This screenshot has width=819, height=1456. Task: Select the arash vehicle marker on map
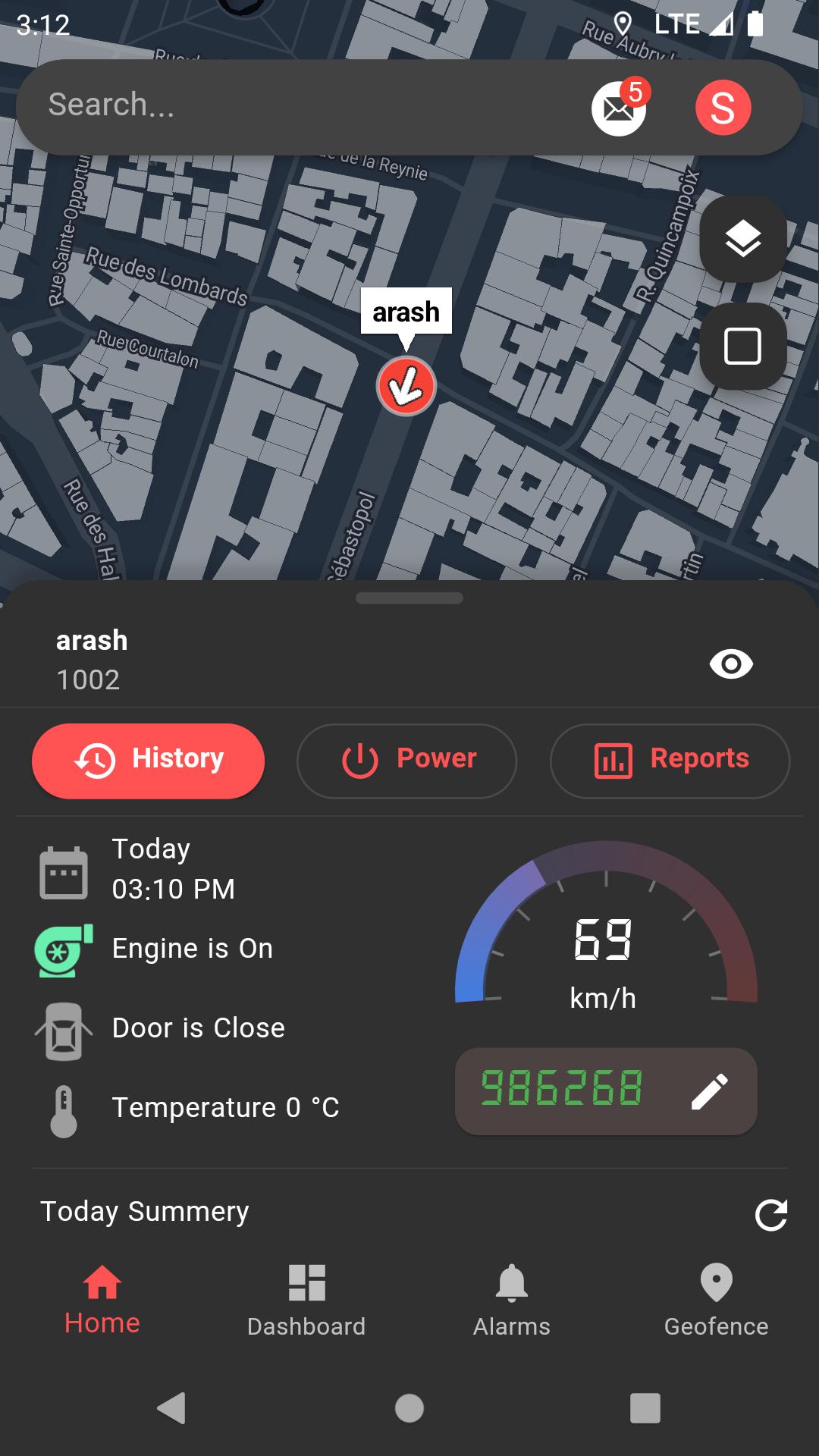(406, 387)
